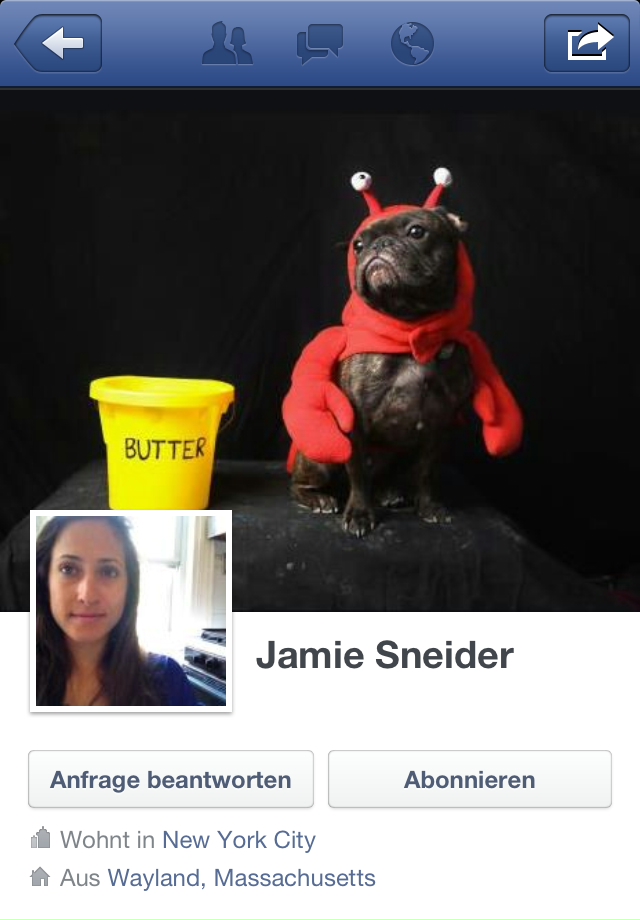
Task: Tap the Anfrage beantworten button
Action: click(171, 779)
